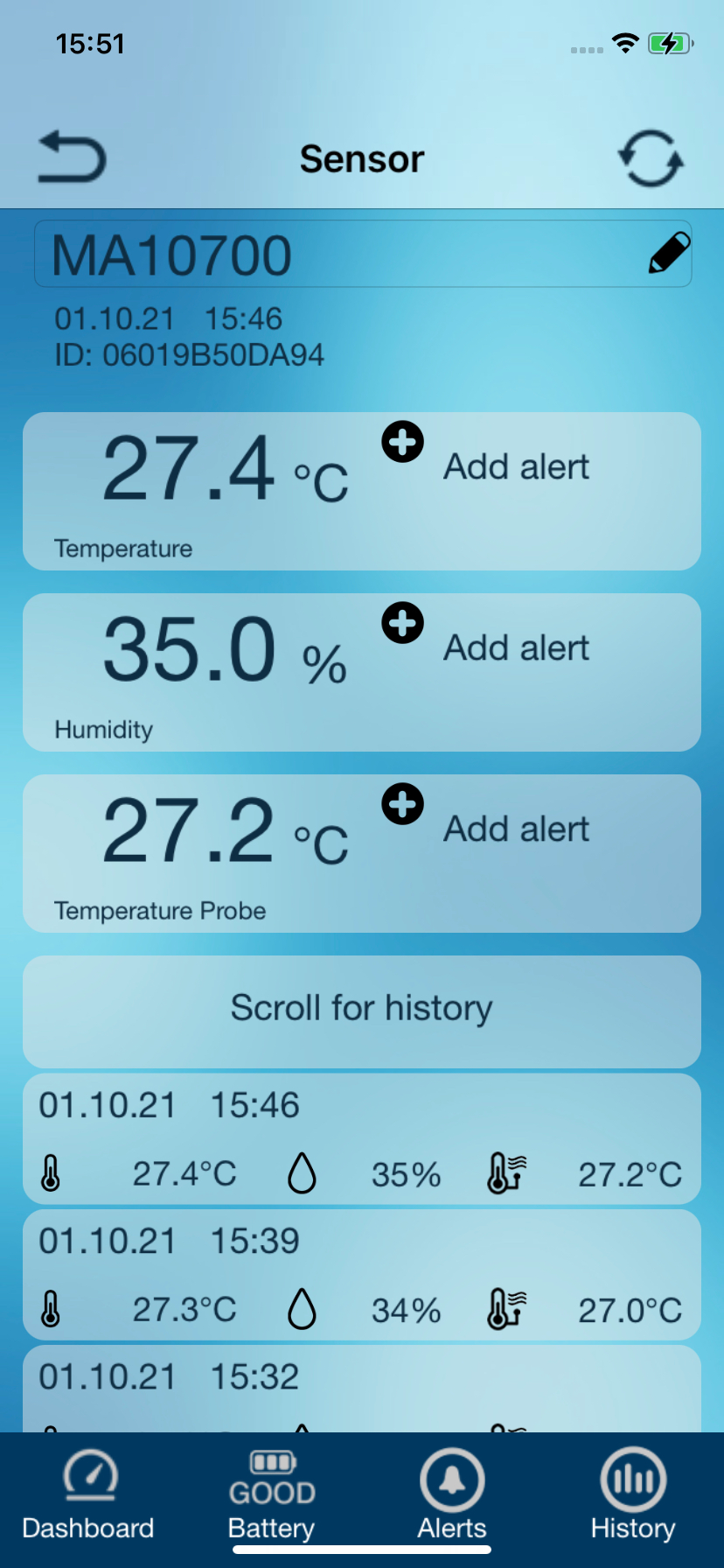Switch to the Battery tab
724x1568 pixels.
pyautogui.click(x=272, y=1494)
